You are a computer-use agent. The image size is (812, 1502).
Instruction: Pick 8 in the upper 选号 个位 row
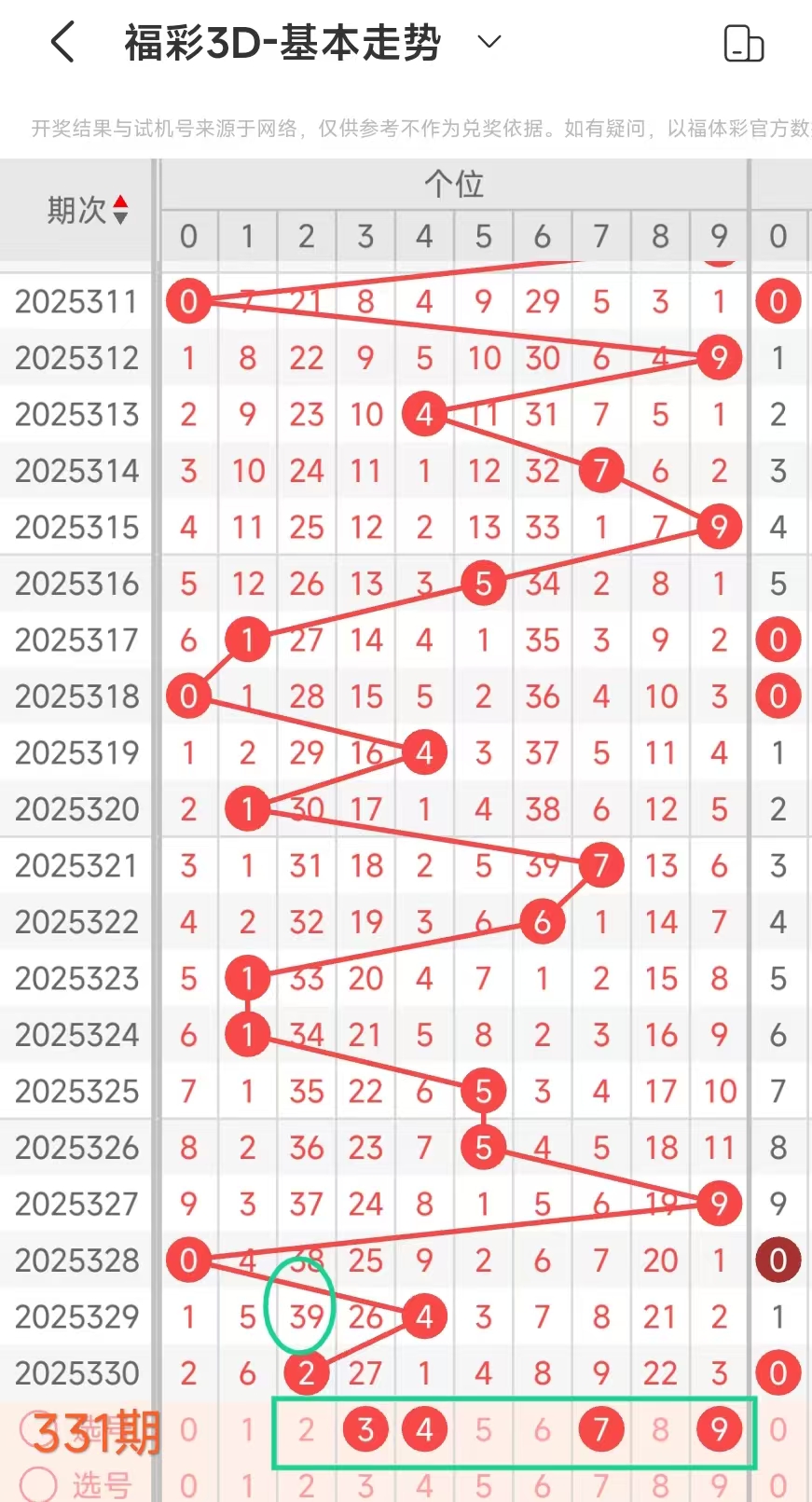tap(660, 1429)
